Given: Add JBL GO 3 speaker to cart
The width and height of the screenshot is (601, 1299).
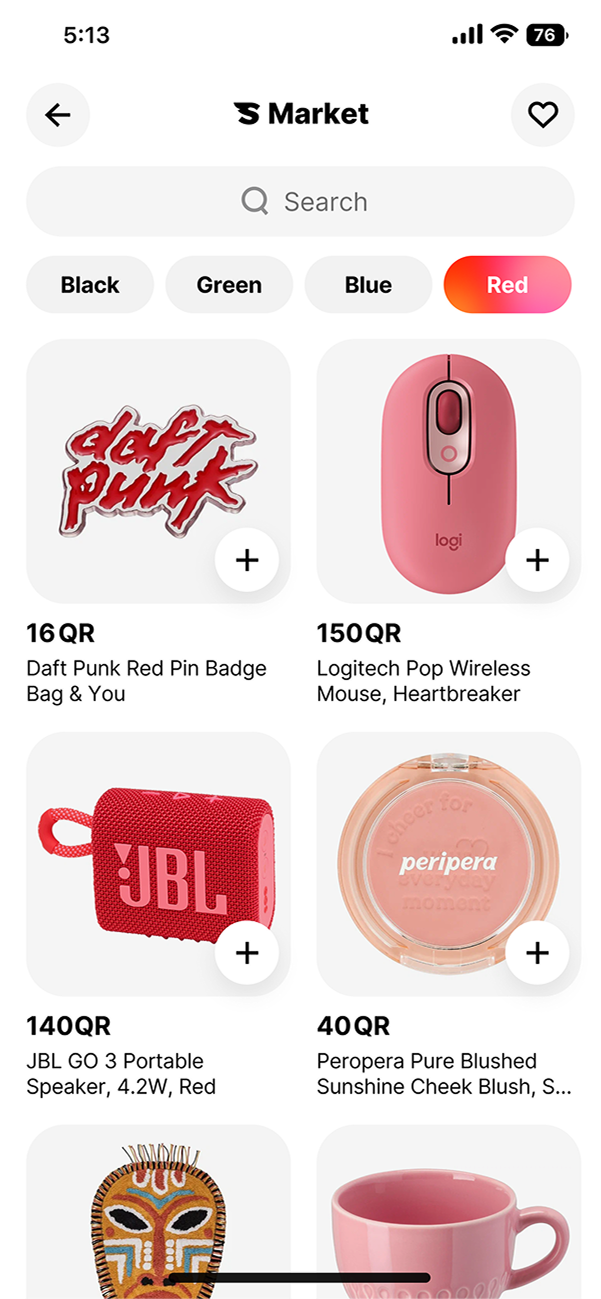Looking at the screenshot, I should 247,953.
